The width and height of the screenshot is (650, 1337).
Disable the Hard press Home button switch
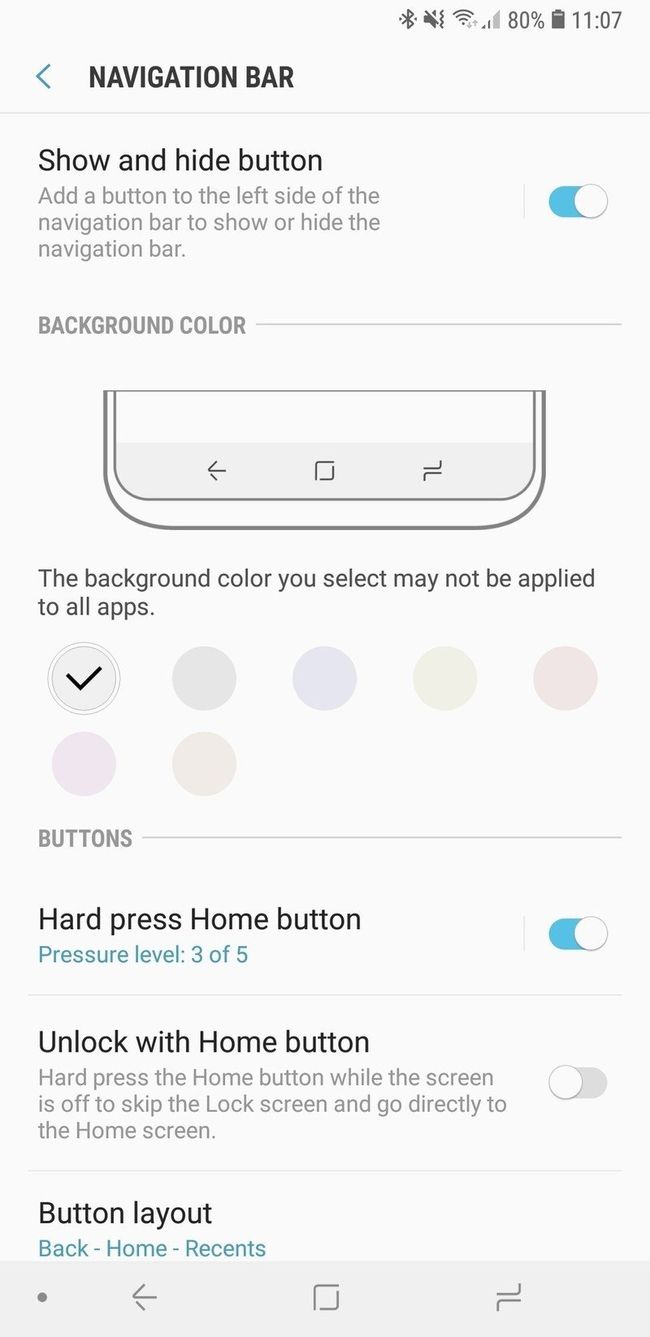(577, 934)
